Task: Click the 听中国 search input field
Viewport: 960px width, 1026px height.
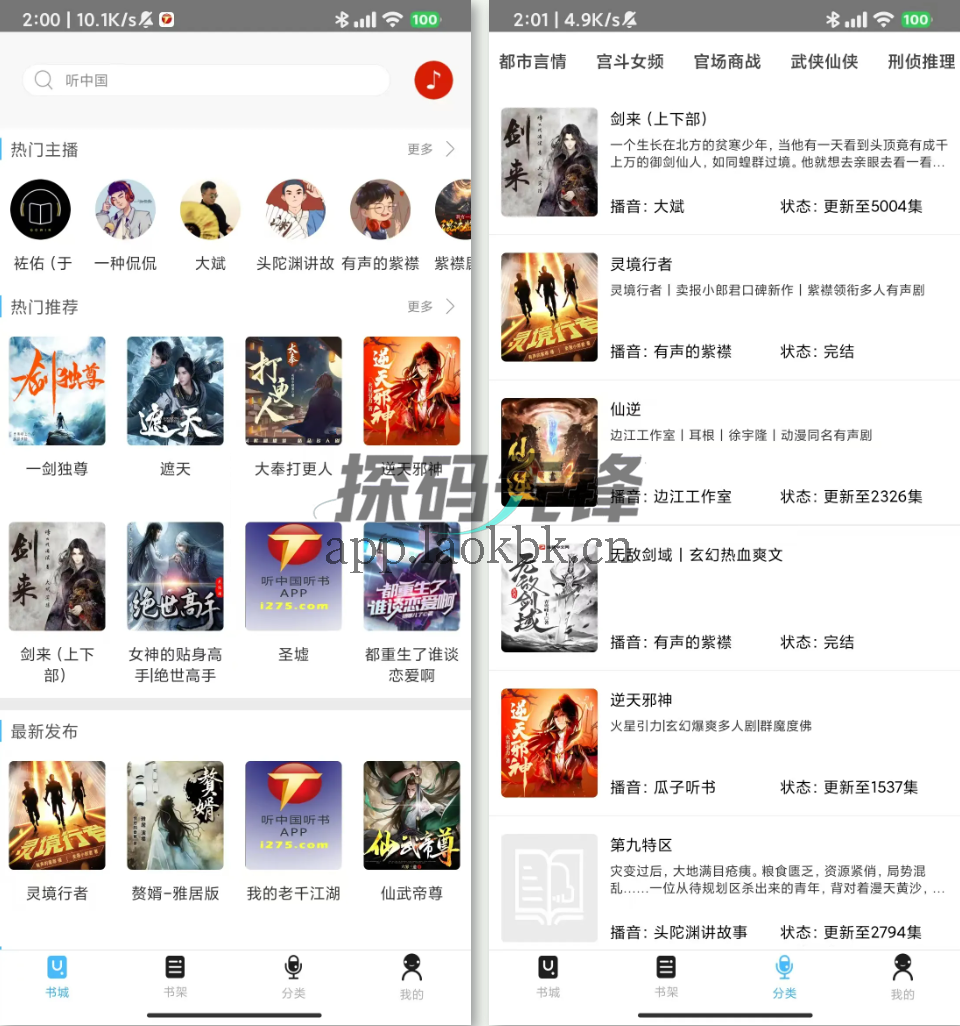Action: [x=200, y=80]
